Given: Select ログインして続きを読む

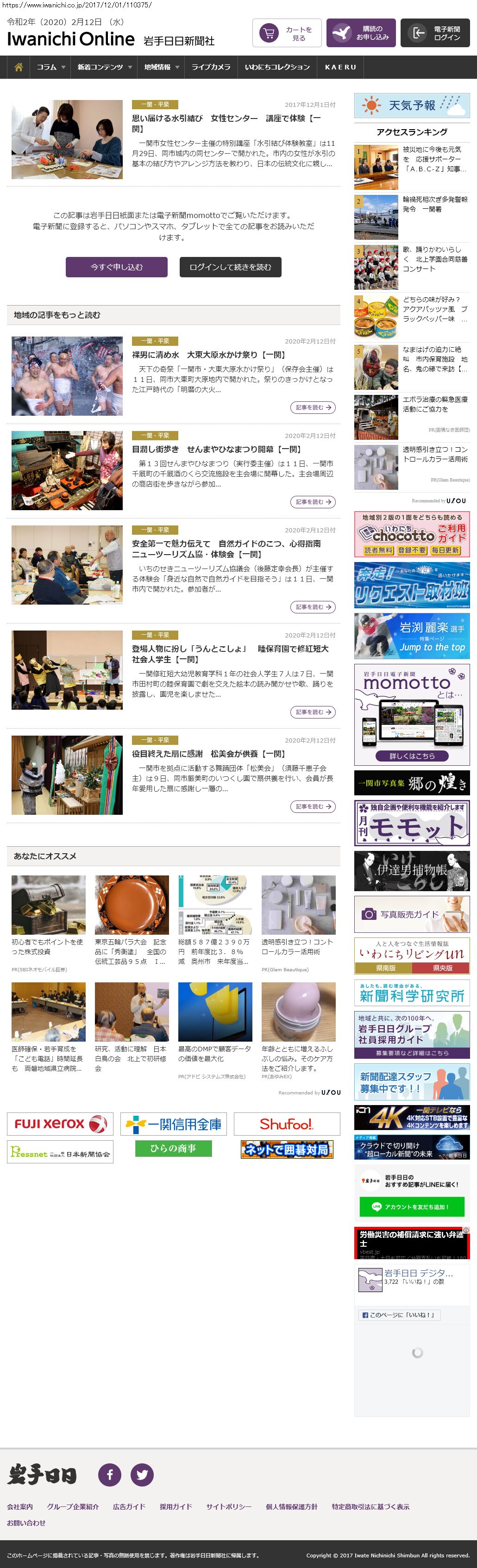Looking at the screenshot, I should coord(230,267).
